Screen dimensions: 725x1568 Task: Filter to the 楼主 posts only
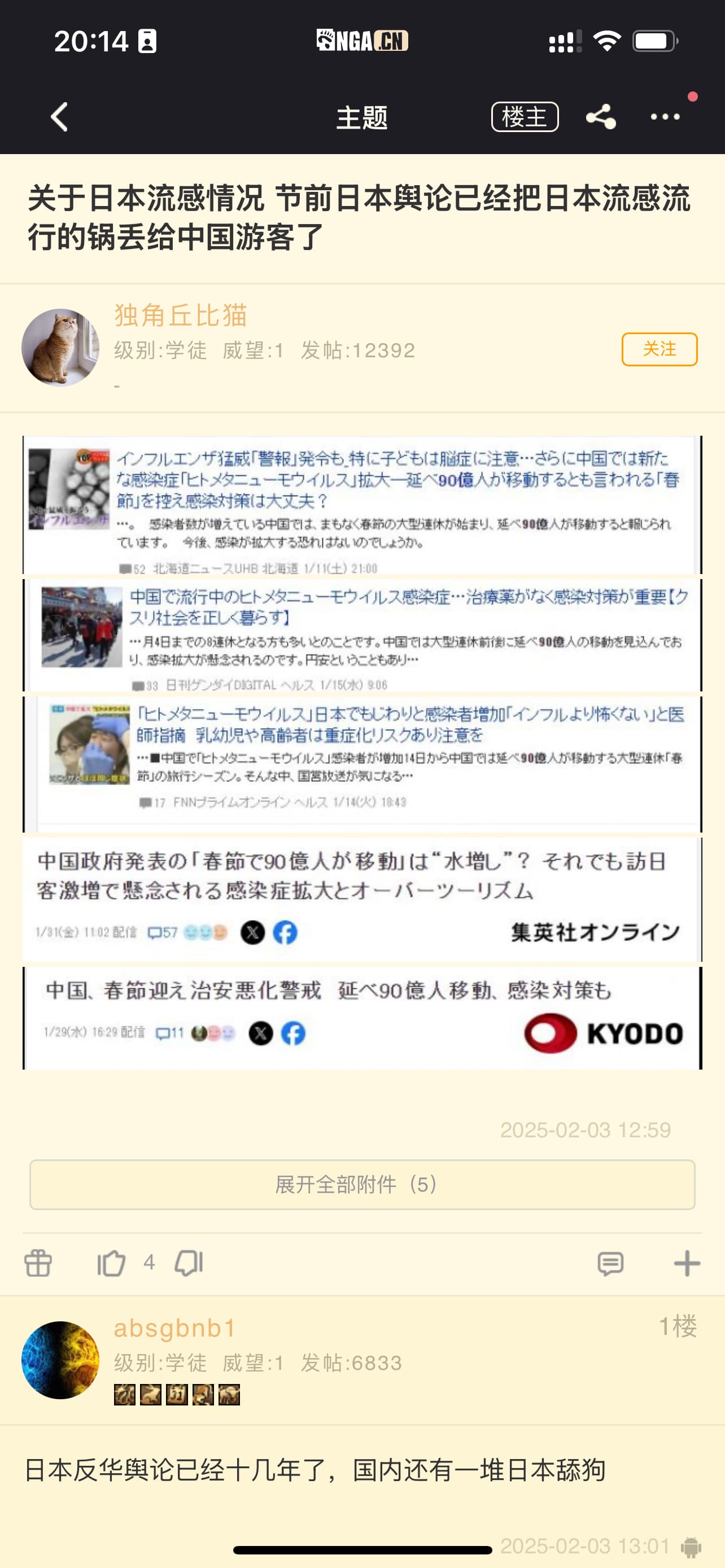coord(525,117)
